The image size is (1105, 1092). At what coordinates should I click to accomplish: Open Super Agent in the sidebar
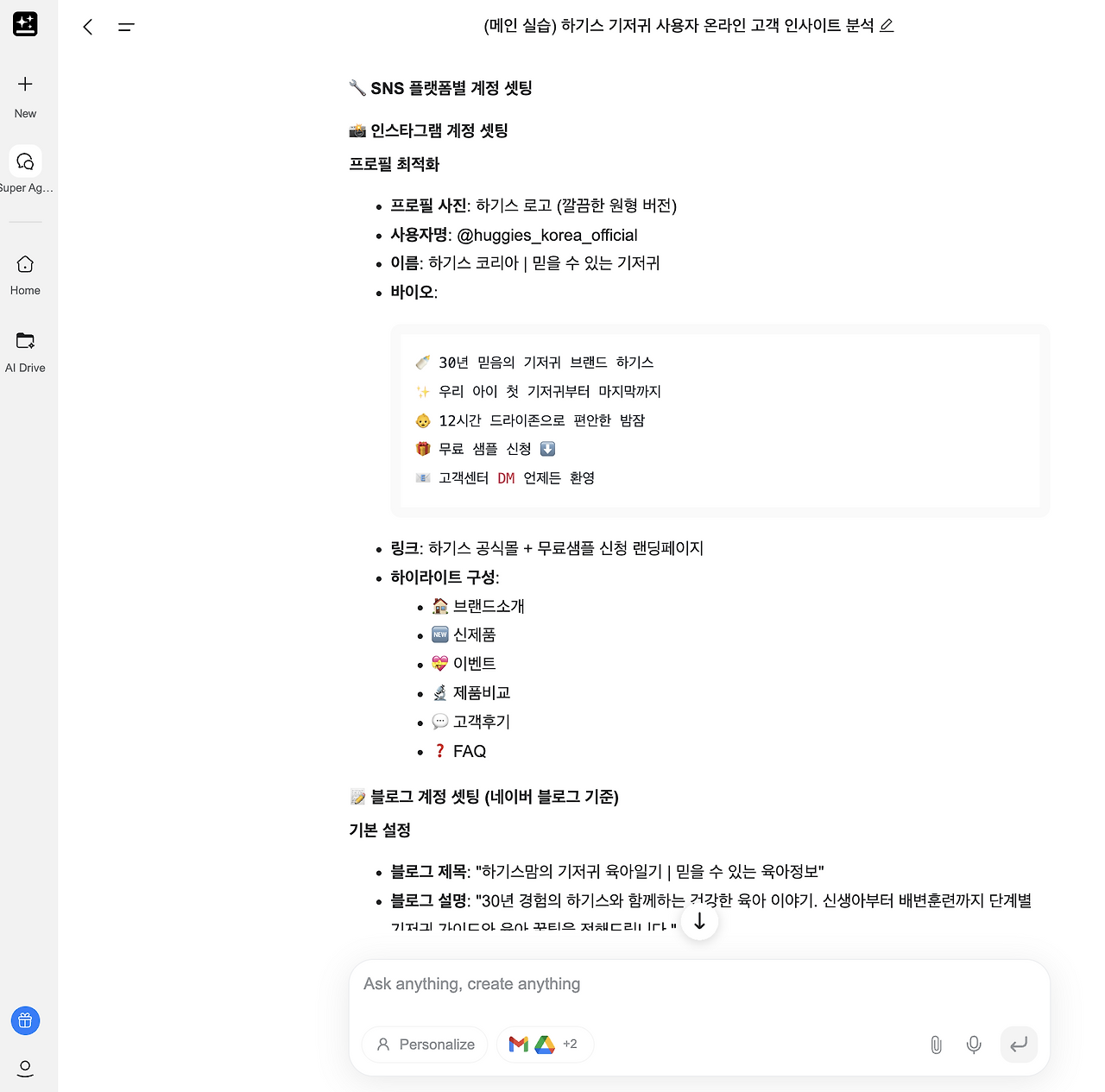coord(25,170)
